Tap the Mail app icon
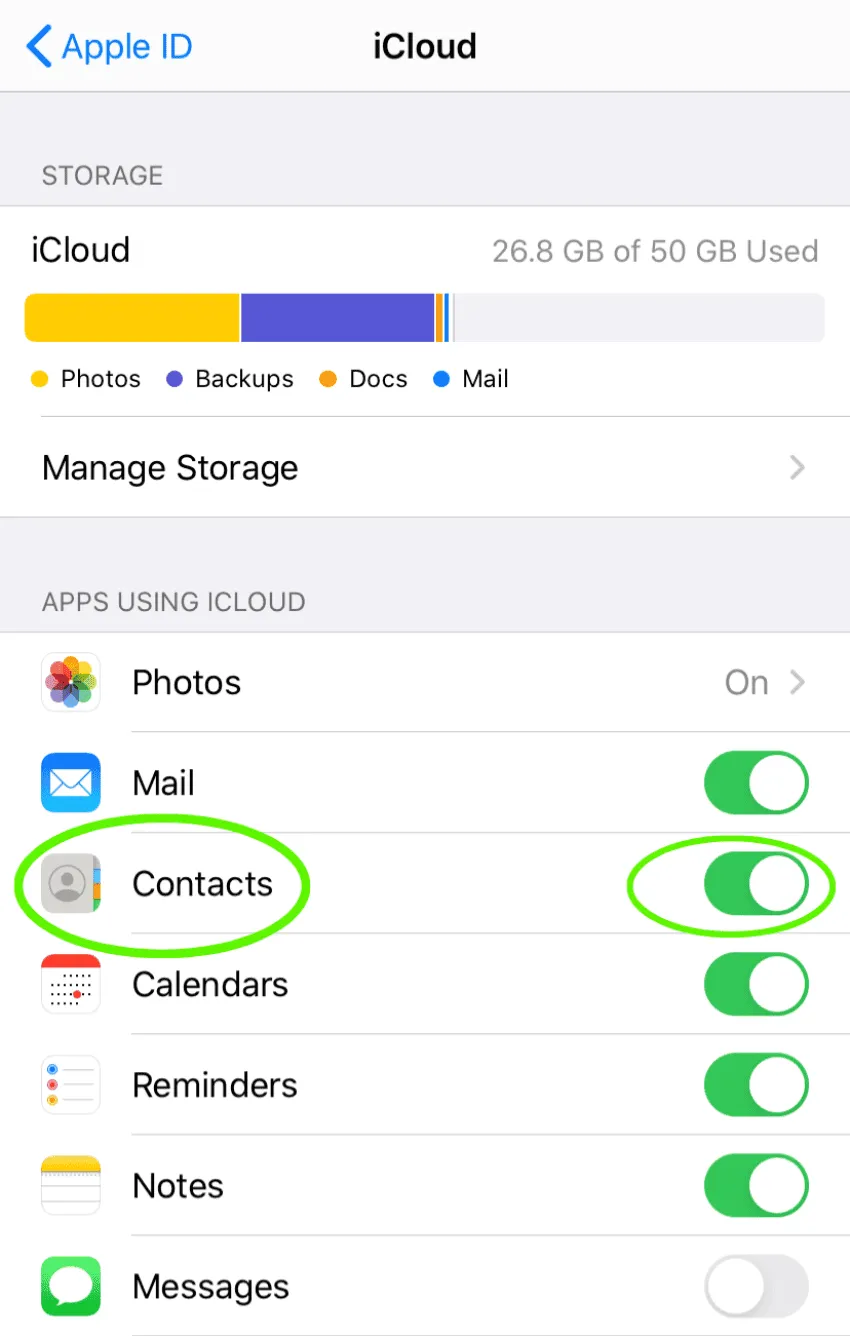850x1336 pixels. (x=70, y=783)
